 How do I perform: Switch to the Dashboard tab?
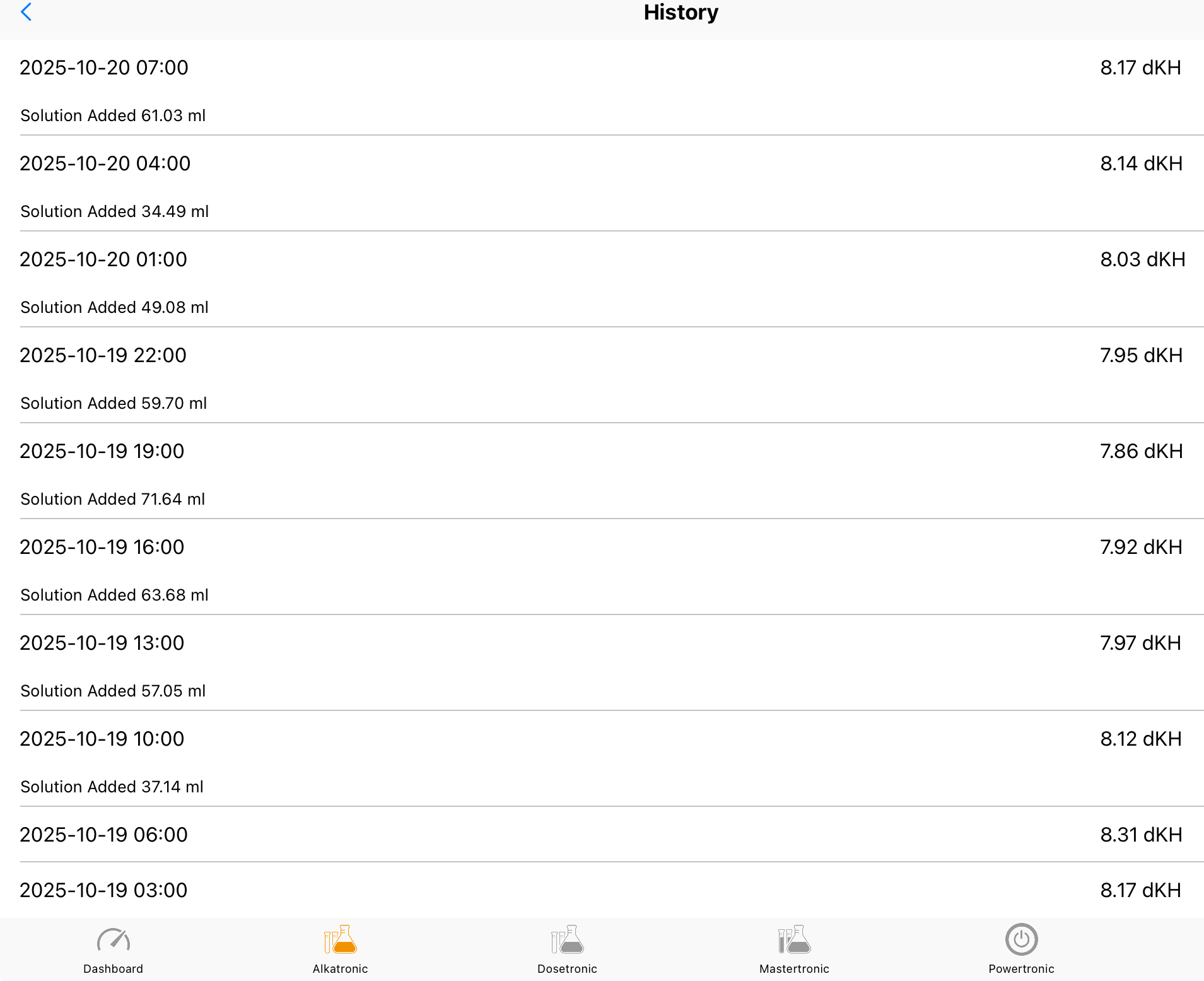[114, 949]
